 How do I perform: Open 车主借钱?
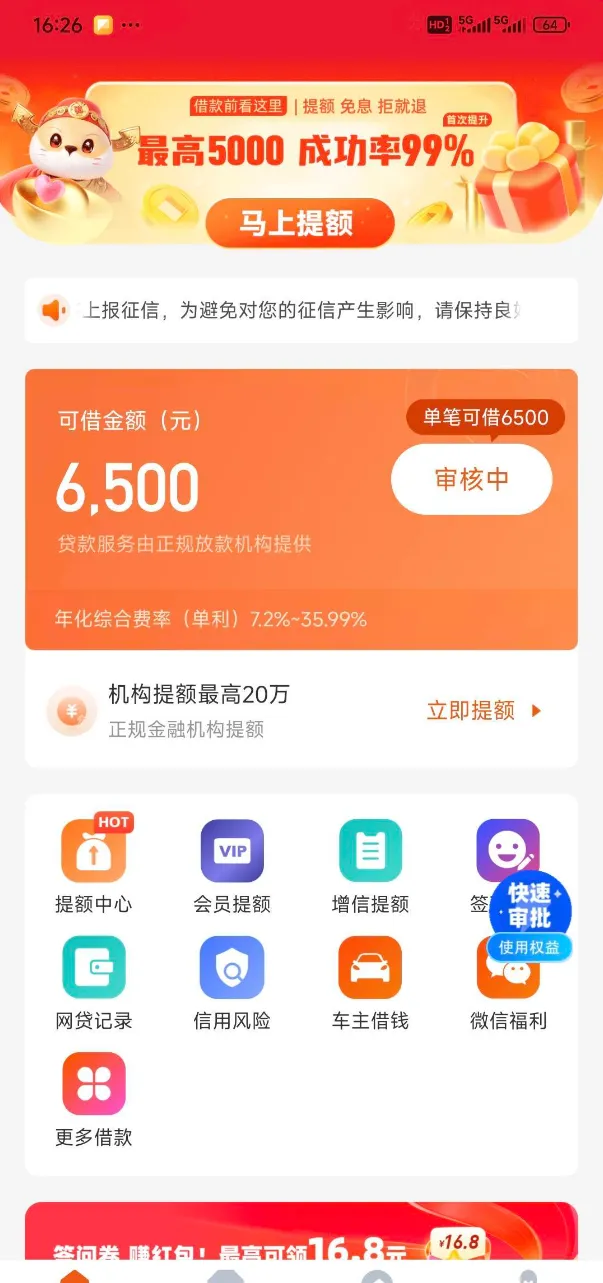tap(370, 983)
